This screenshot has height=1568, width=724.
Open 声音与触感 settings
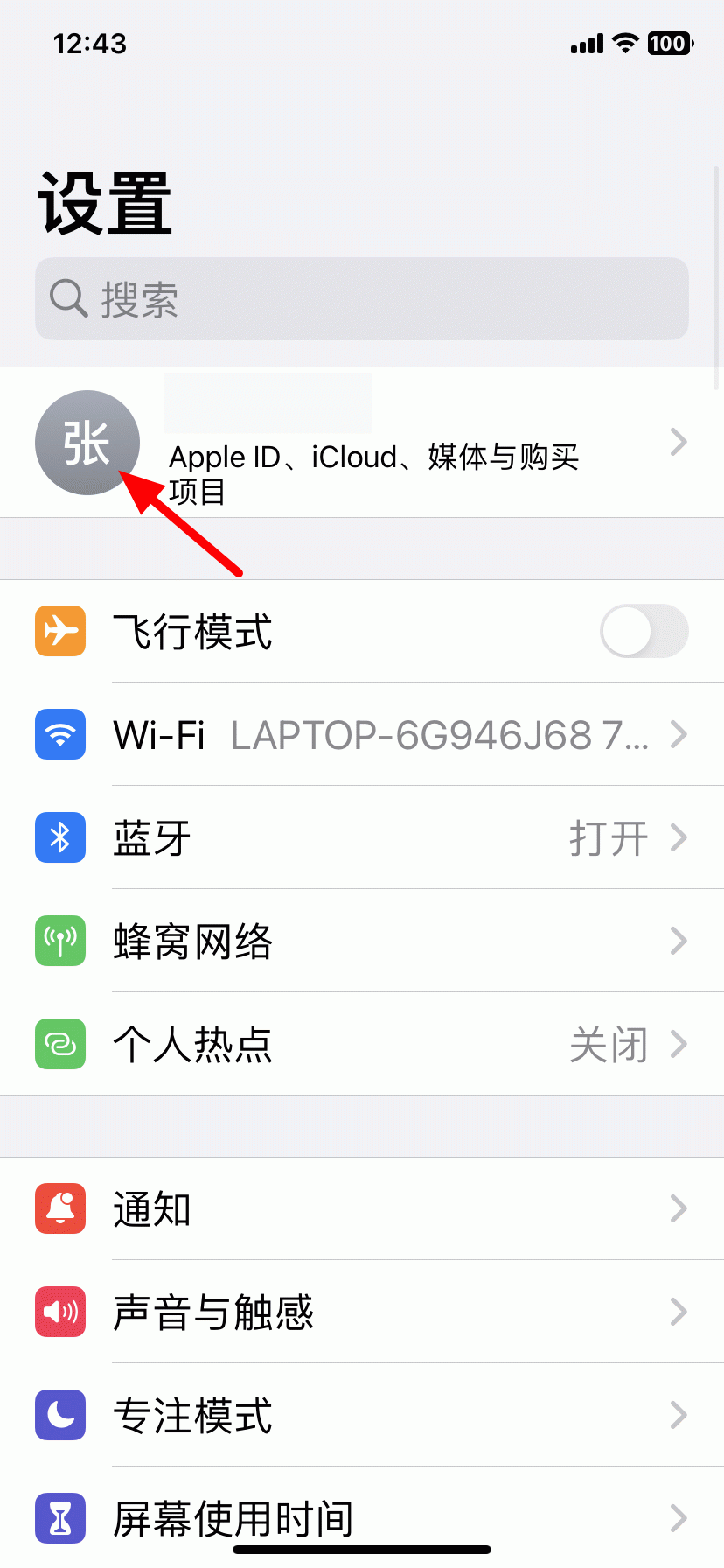tap(362, 1312)
